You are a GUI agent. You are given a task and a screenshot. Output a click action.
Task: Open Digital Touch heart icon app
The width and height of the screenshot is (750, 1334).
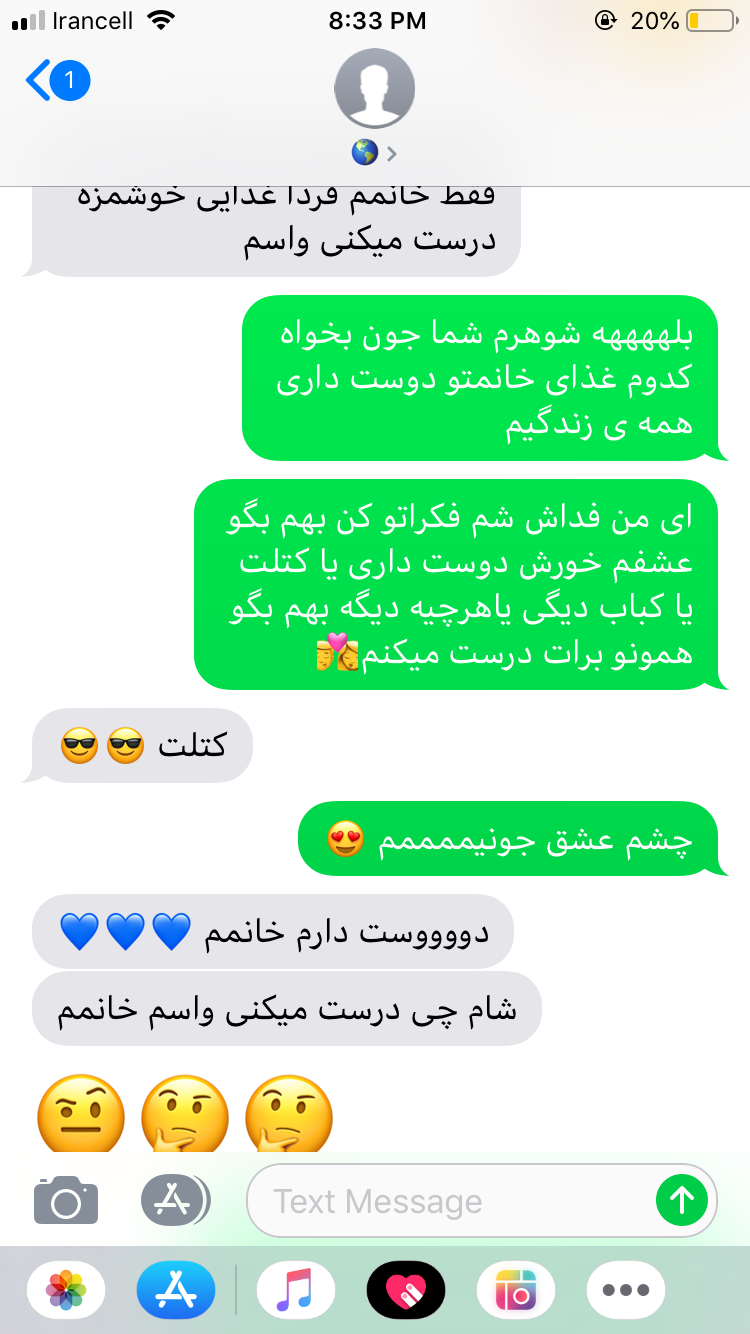(406, 1289)
